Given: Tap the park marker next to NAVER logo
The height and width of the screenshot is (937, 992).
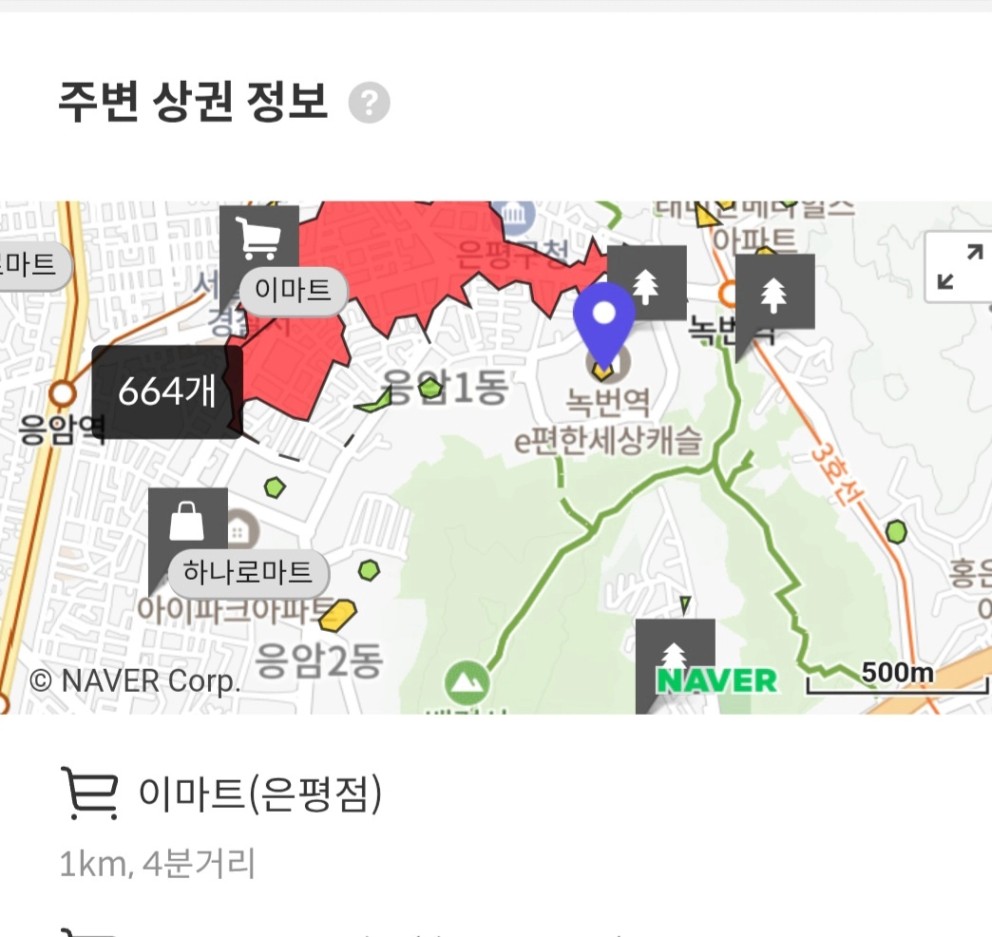Looking at the screenshot, I should (675, 656).
